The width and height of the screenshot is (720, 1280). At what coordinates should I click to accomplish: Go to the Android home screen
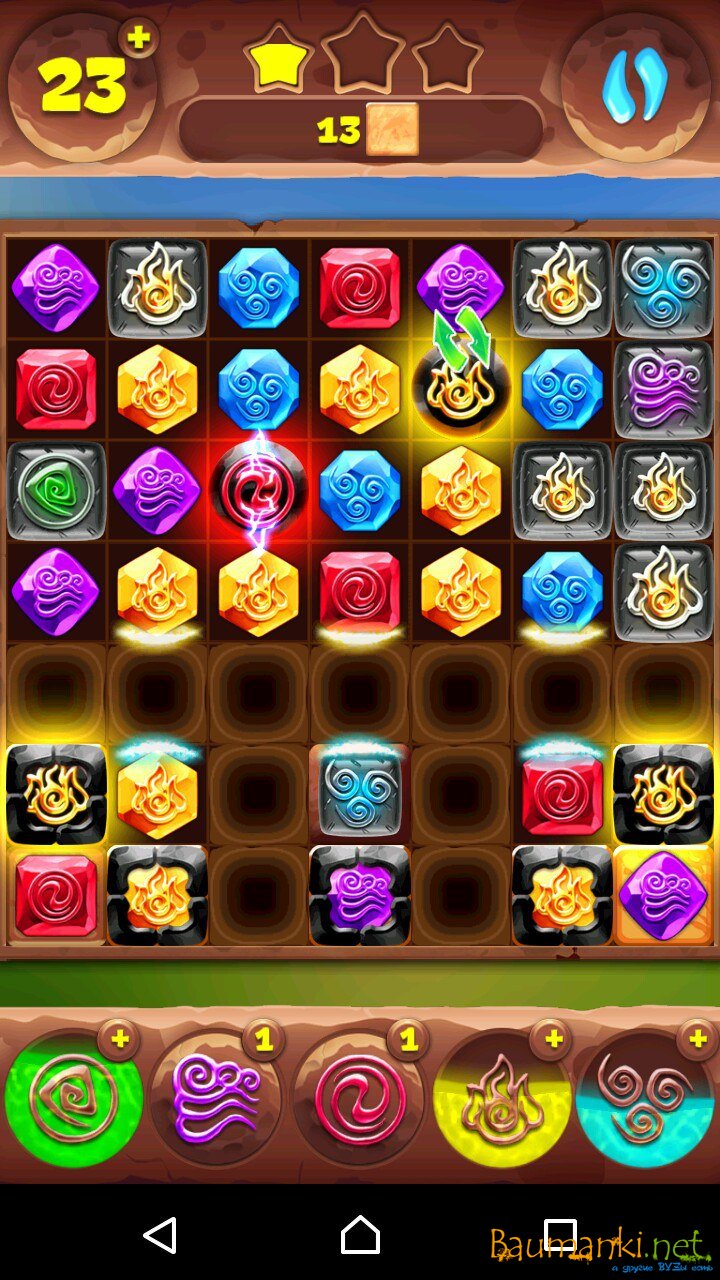pyautogui.click(x=360, y=1235)
